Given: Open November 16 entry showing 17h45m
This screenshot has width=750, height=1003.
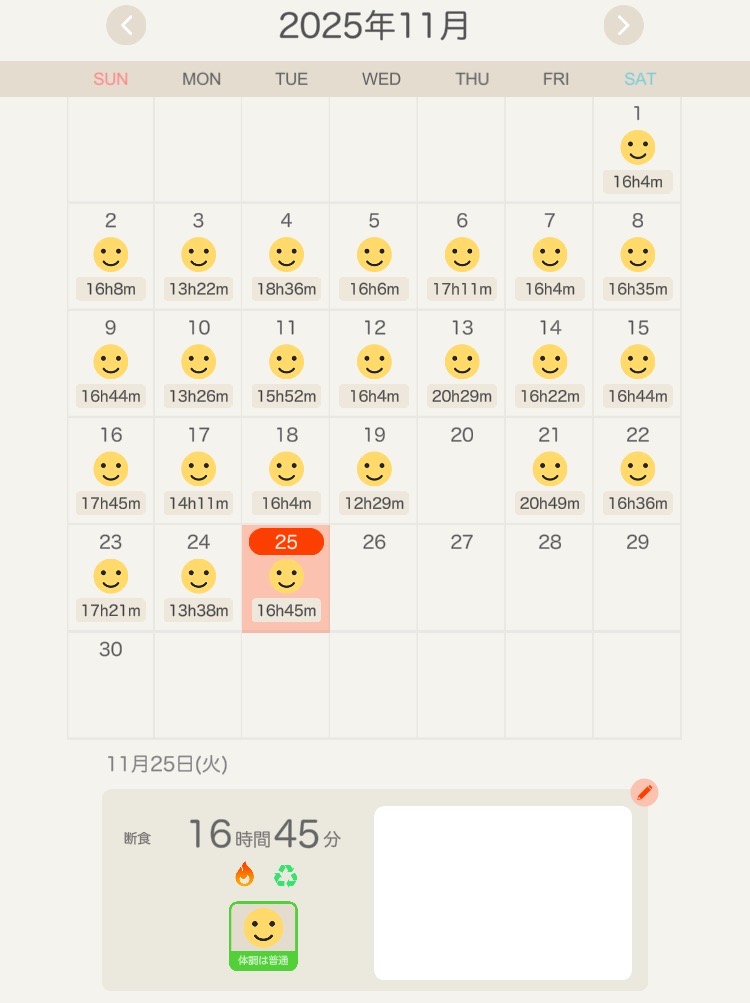Looking at the screenshot, I should tap(111, 471).
